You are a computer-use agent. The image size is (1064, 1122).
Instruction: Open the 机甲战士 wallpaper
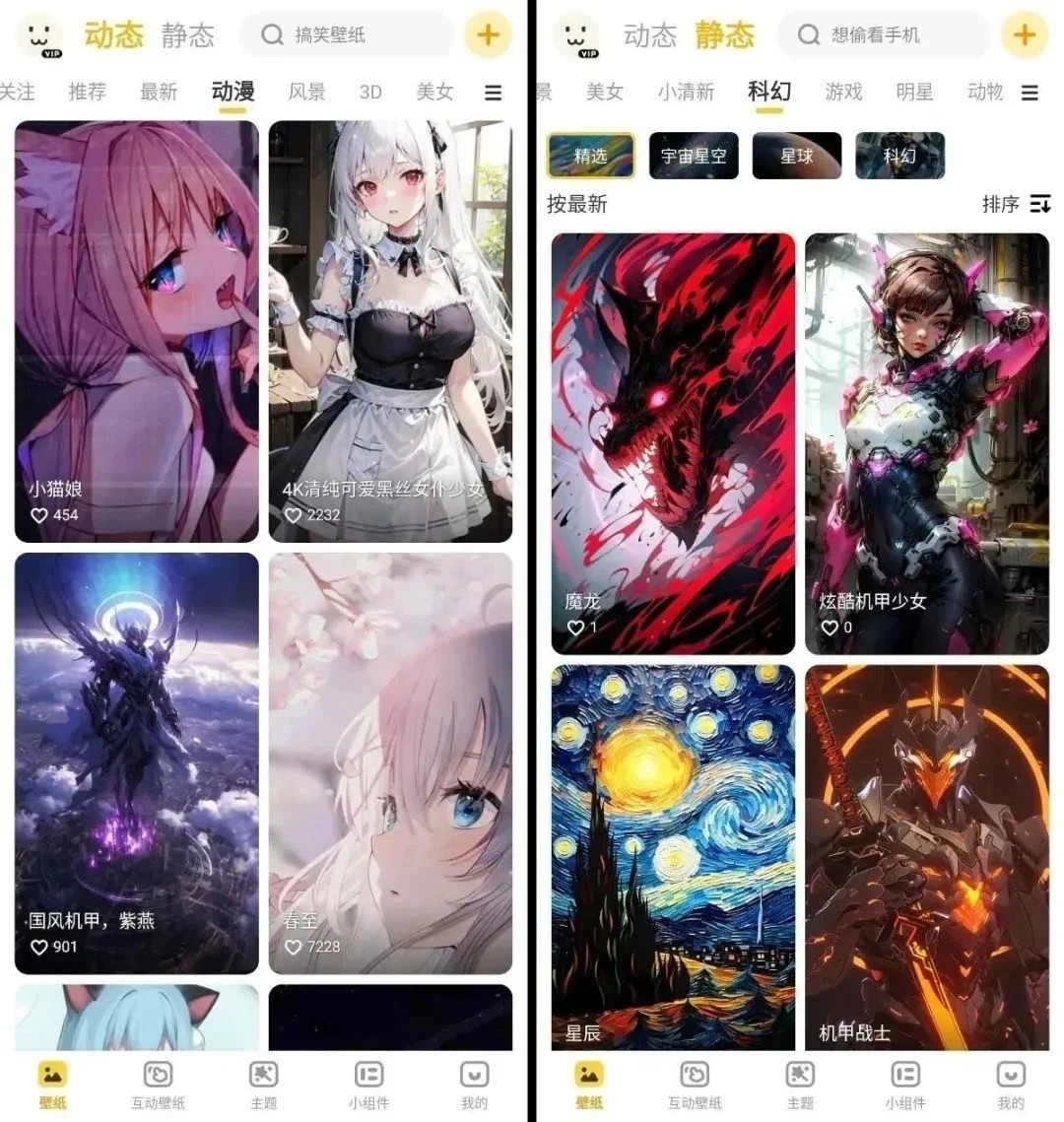tap(927, 855)
